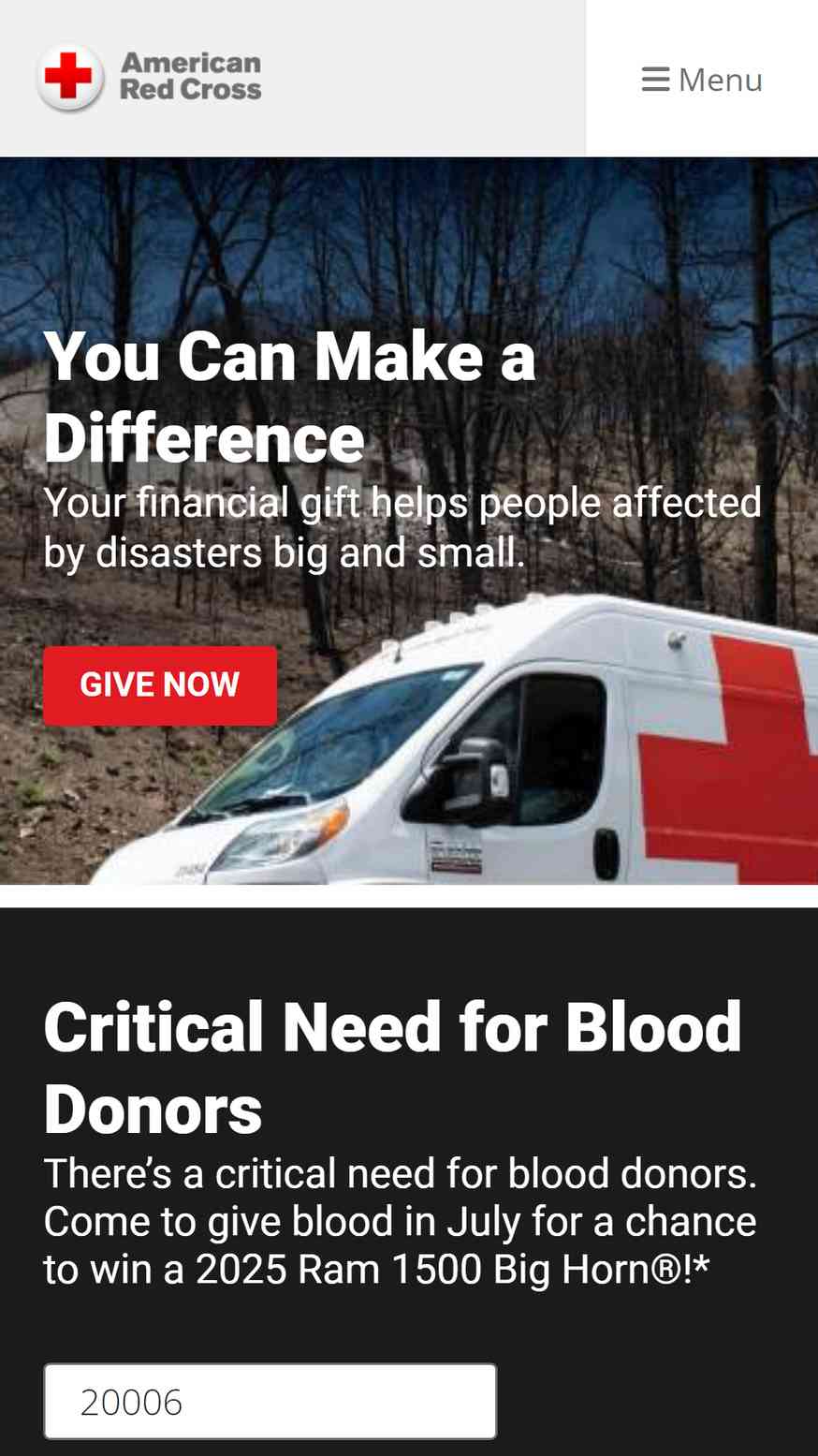Go to American Red Cross home logo

click(149, 78)
